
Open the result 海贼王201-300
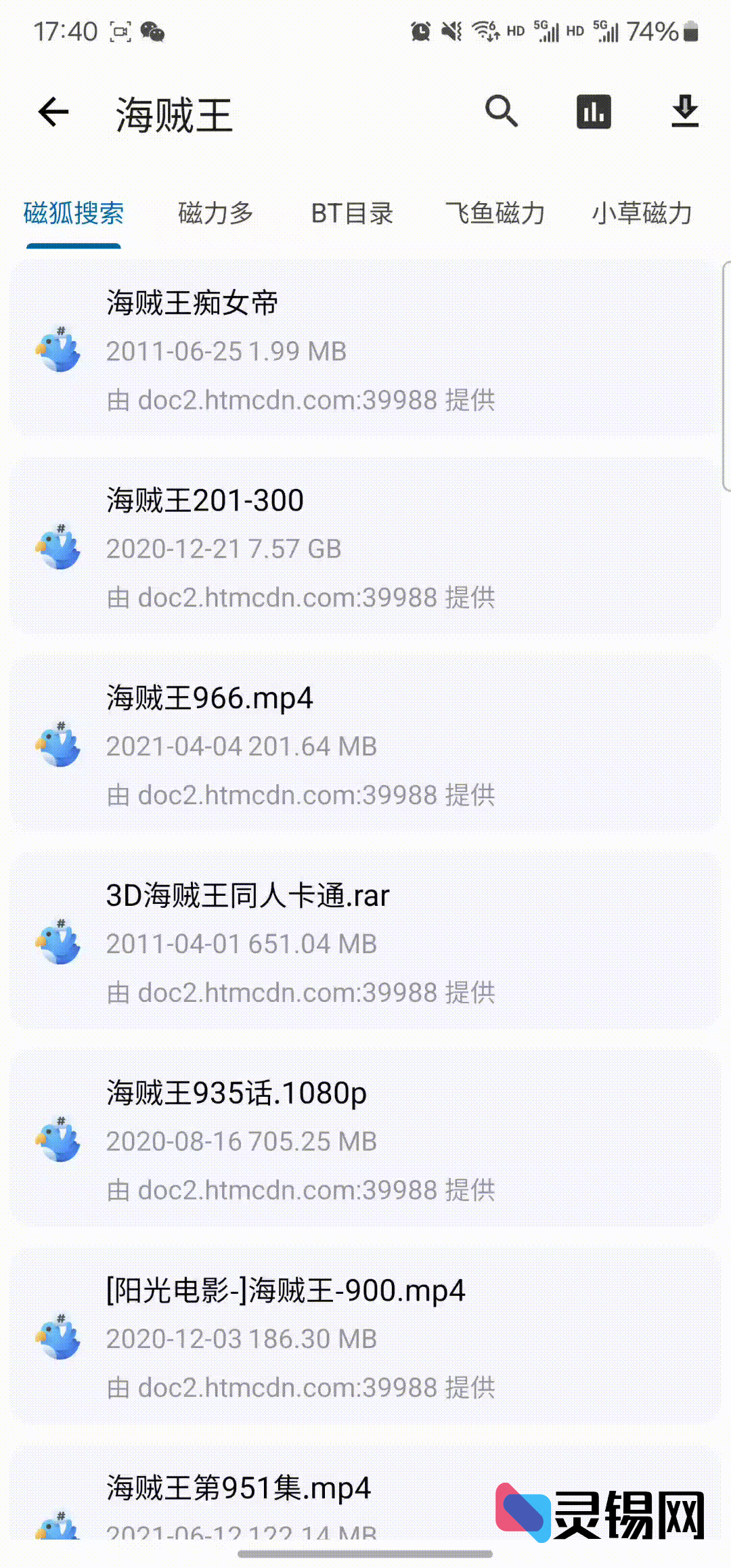[x=204, y=501]
